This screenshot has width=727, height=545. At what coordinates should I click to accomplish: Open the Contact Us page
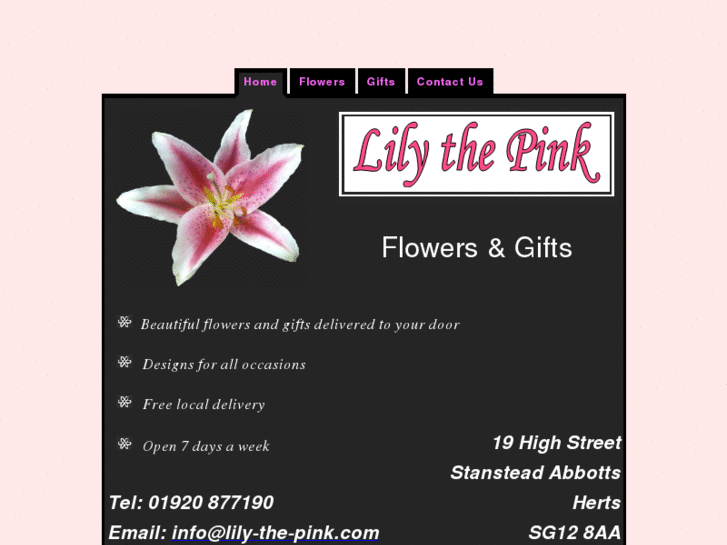click(x=449, y=82)
